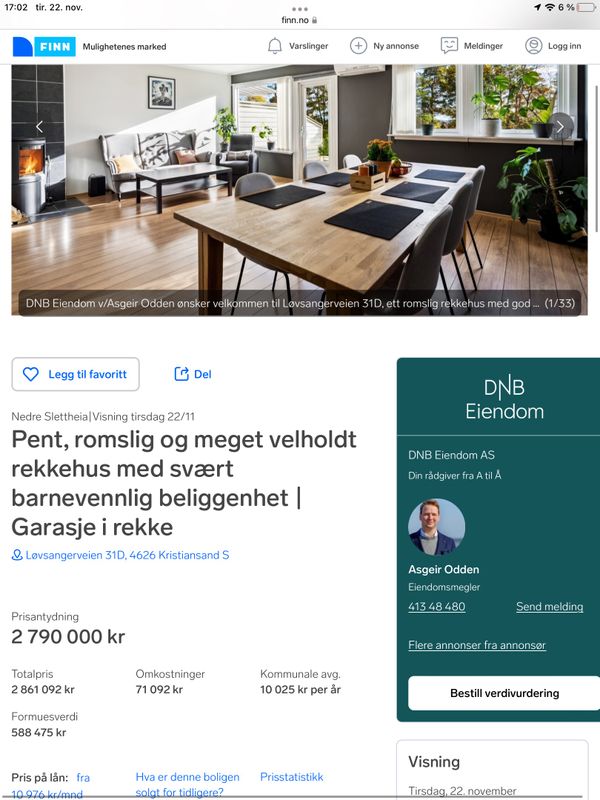Share listing via Del
600x800 pixels.
pos(193,374)
